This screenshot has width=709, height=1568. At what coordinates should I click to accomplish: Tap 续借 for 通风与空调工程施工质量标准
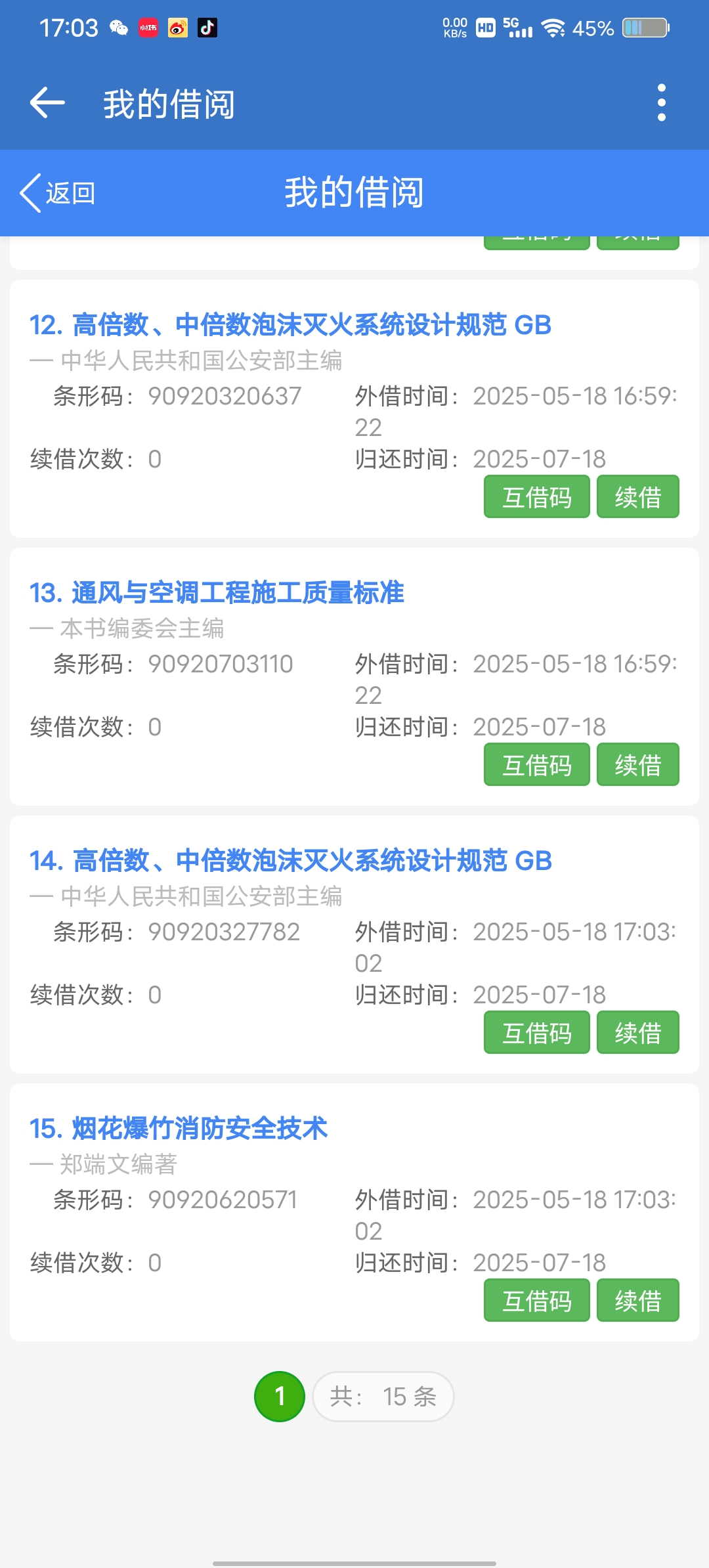637,765
